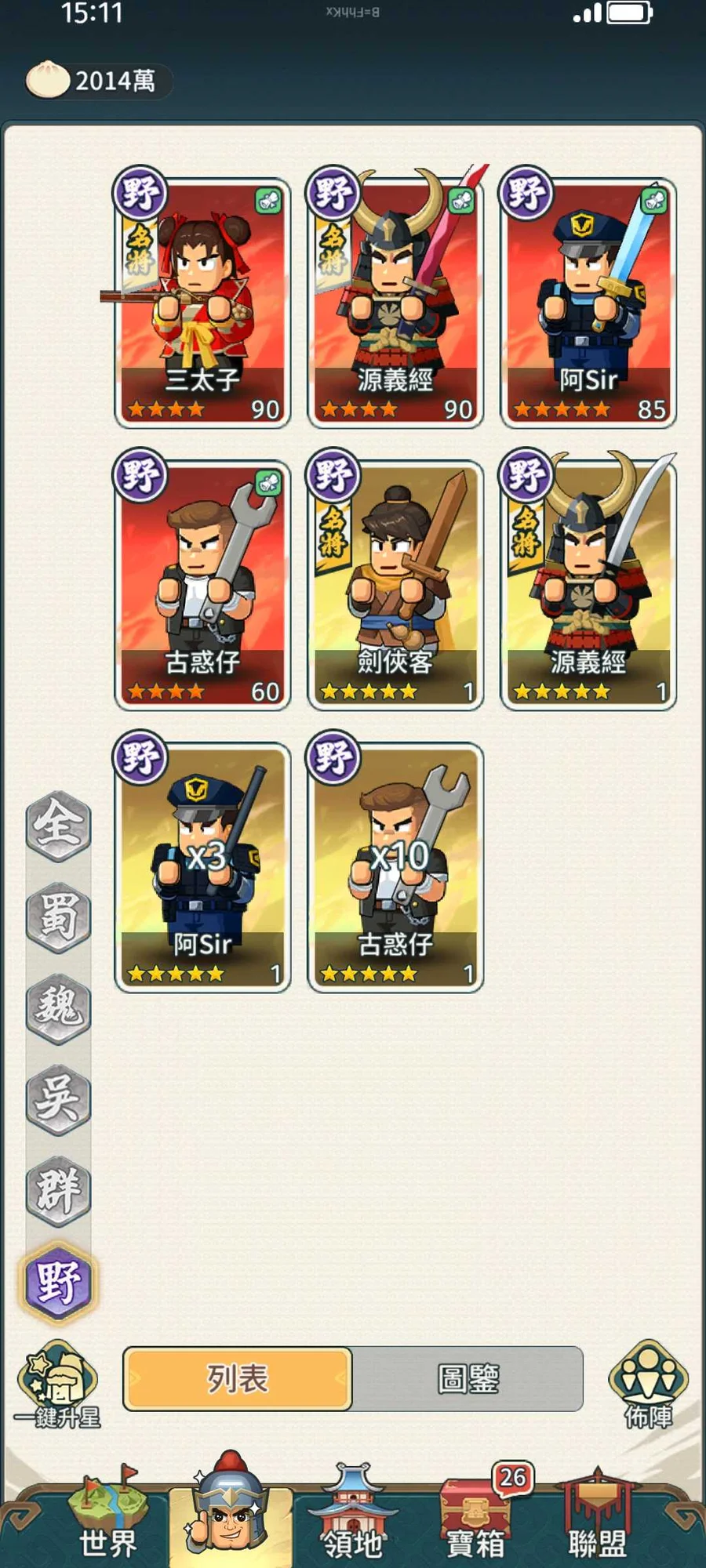
Task: Filter heroes by 蜀 faction
Action: 59,916
